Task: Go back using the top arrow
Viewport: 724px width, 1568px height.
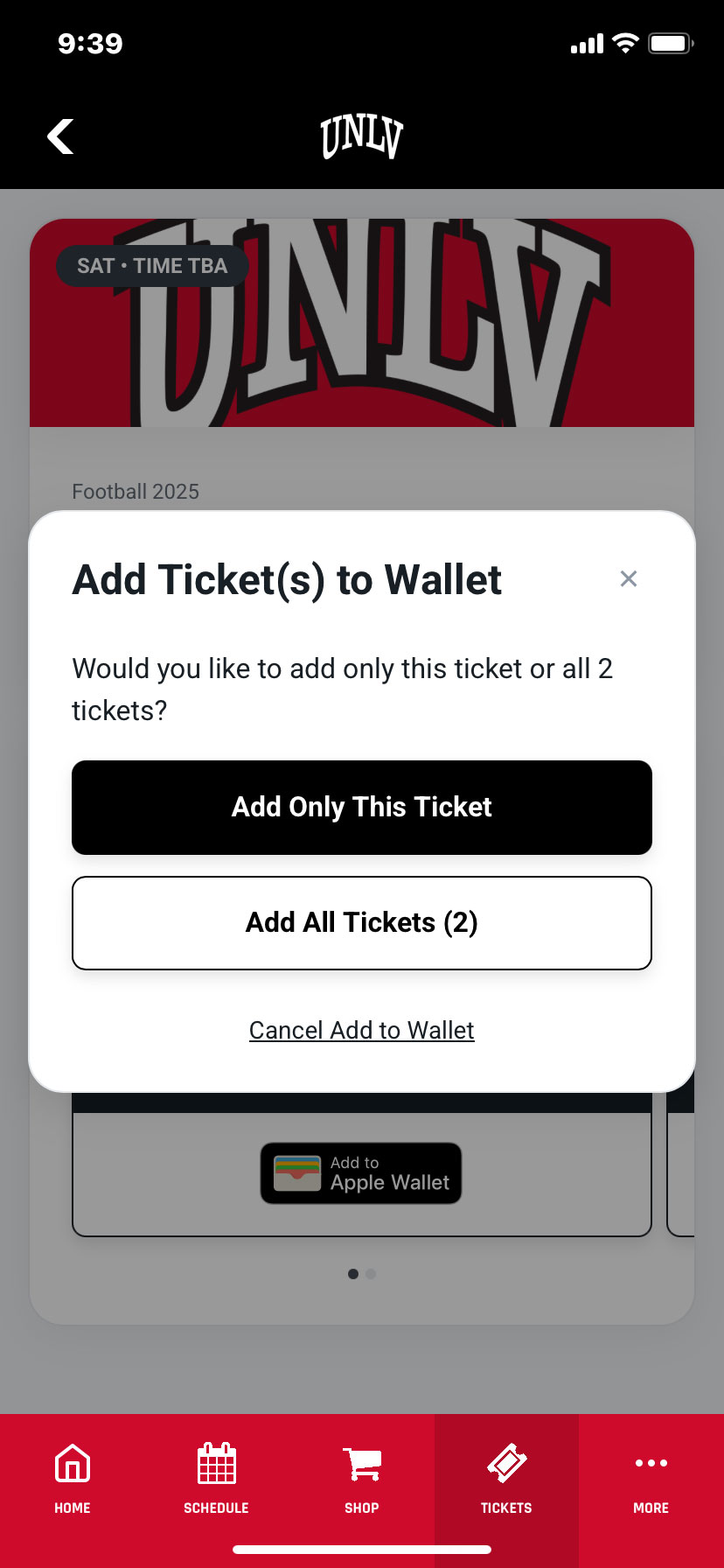Action: tap(60, 136)
